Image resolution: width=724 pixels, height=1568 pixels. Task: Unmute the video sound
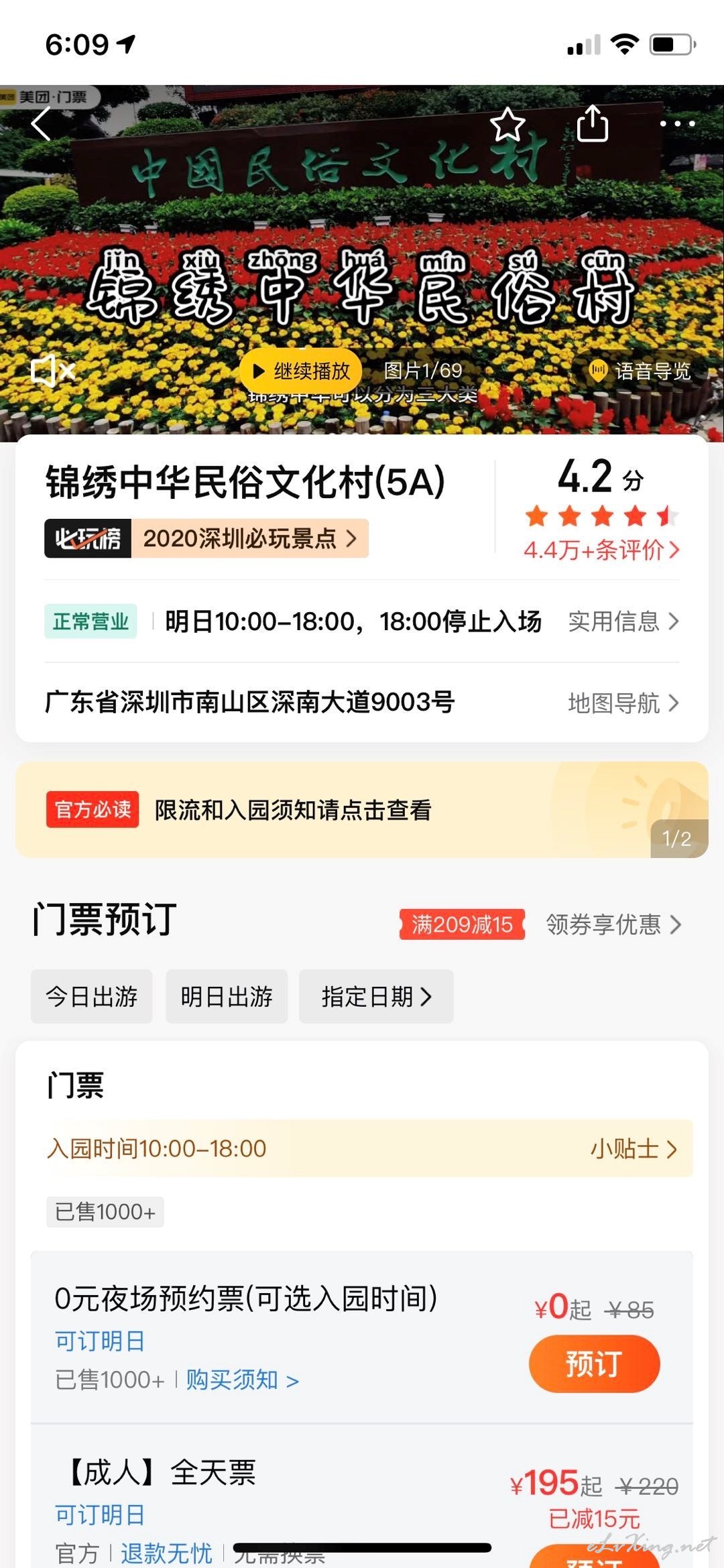[x=53, y=370]
